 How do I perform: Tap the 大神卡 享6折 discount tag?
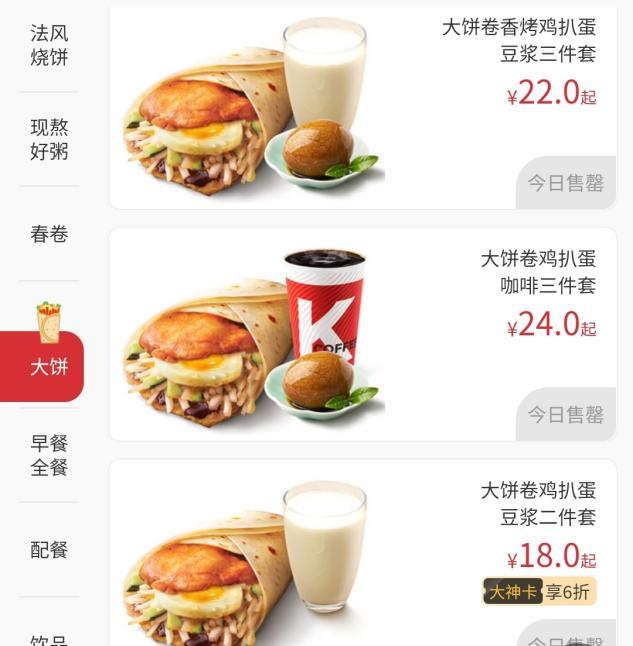coord(539,592)
